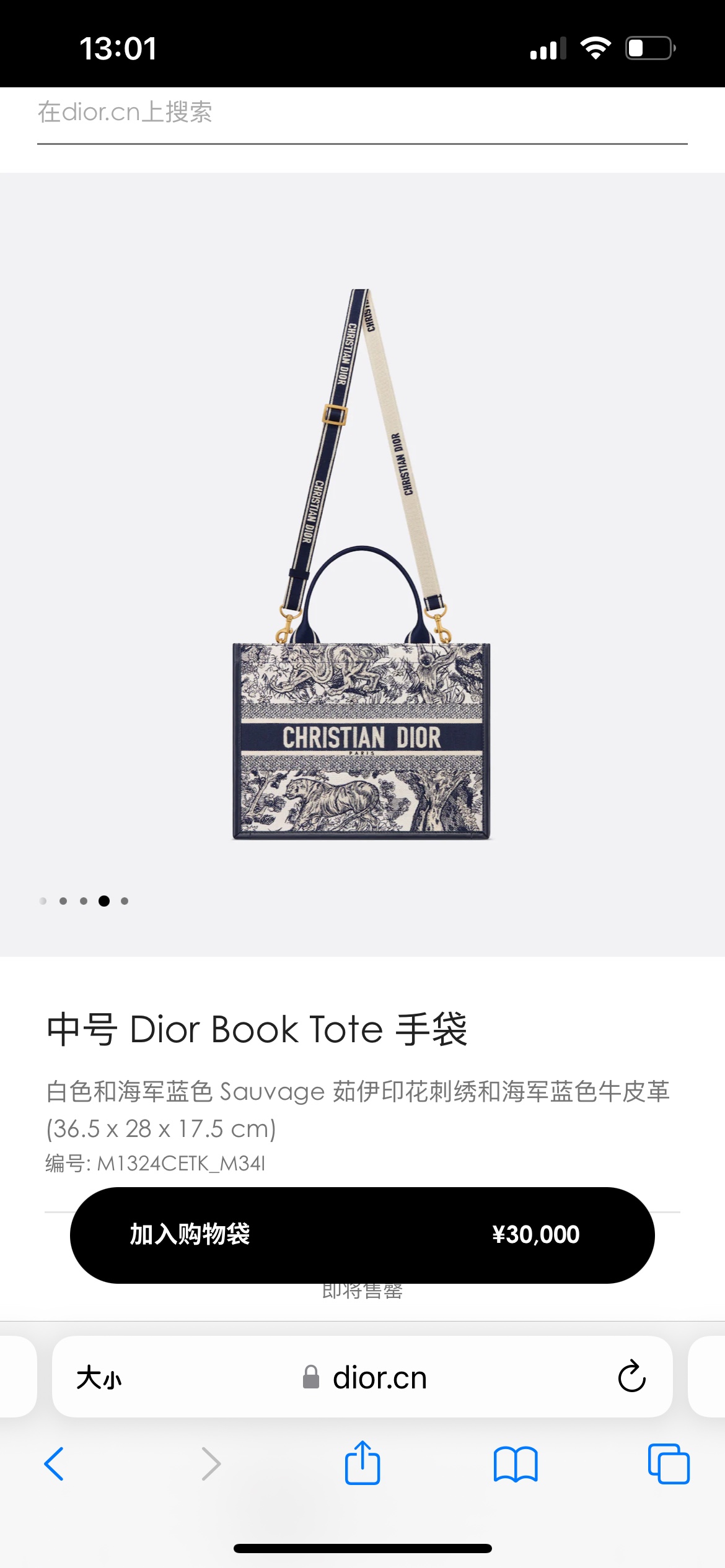
Task: Open the text size menu in Safari
Action: pyautogui.click(x=99, y=1378)
